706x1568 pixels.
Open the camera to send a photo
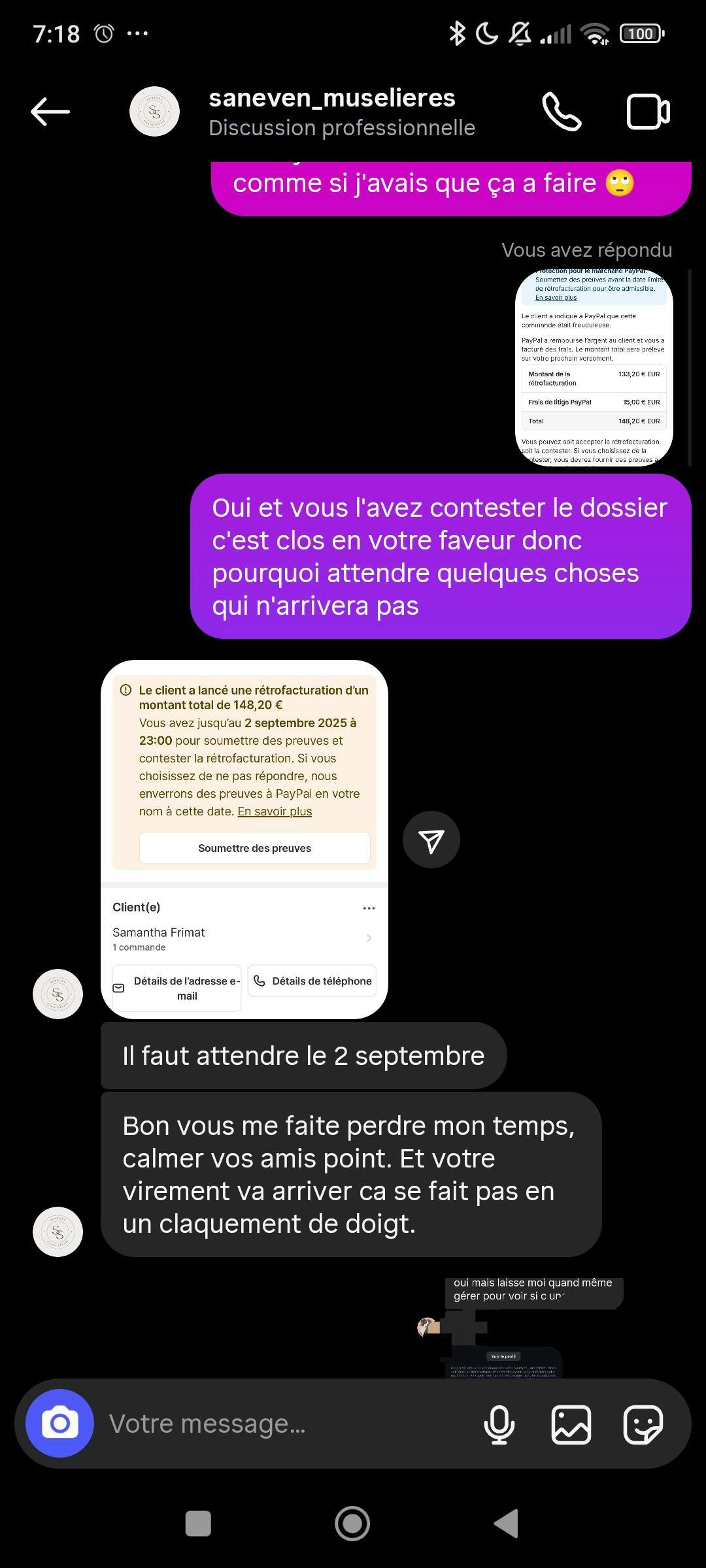tap(59, 1423)
